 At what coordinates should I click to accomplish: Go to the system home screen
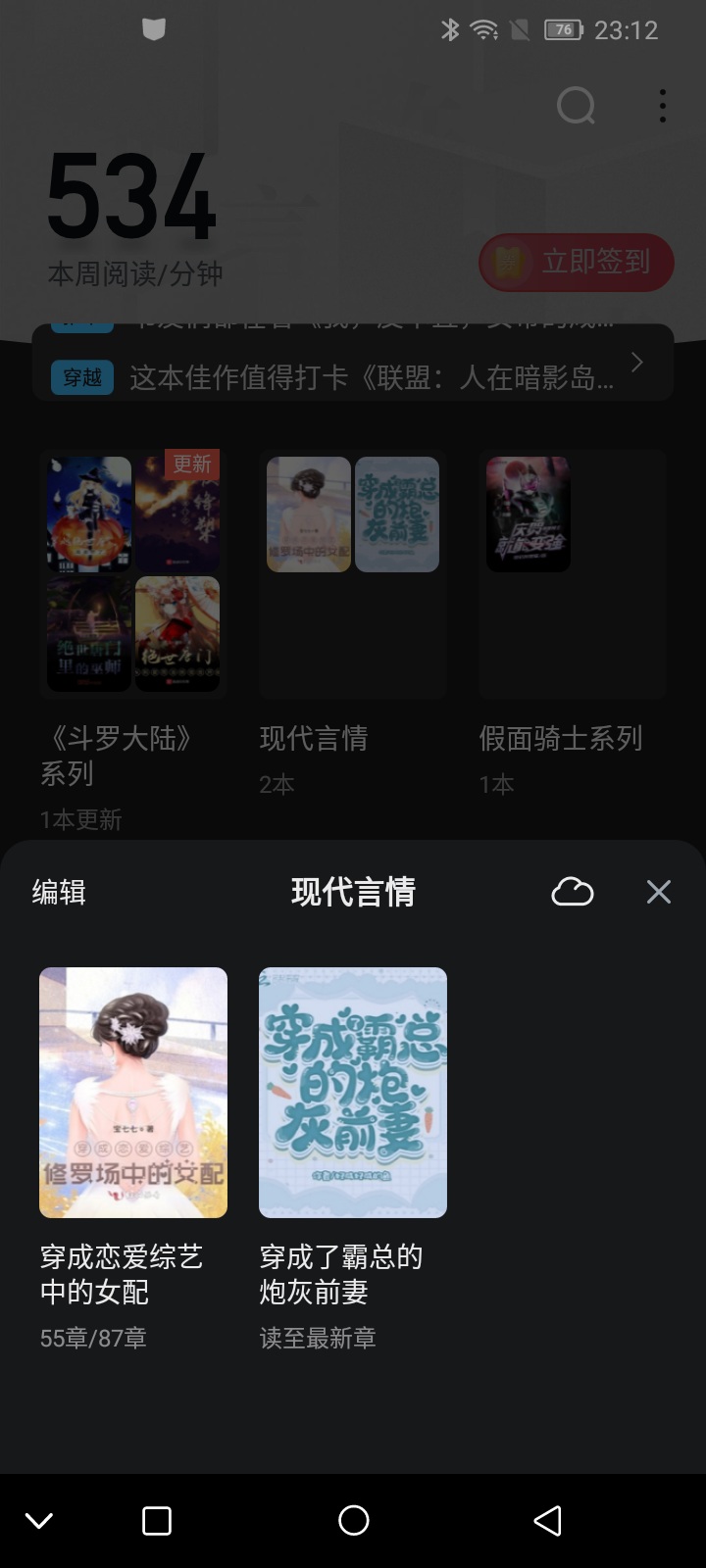(353, 1520)
